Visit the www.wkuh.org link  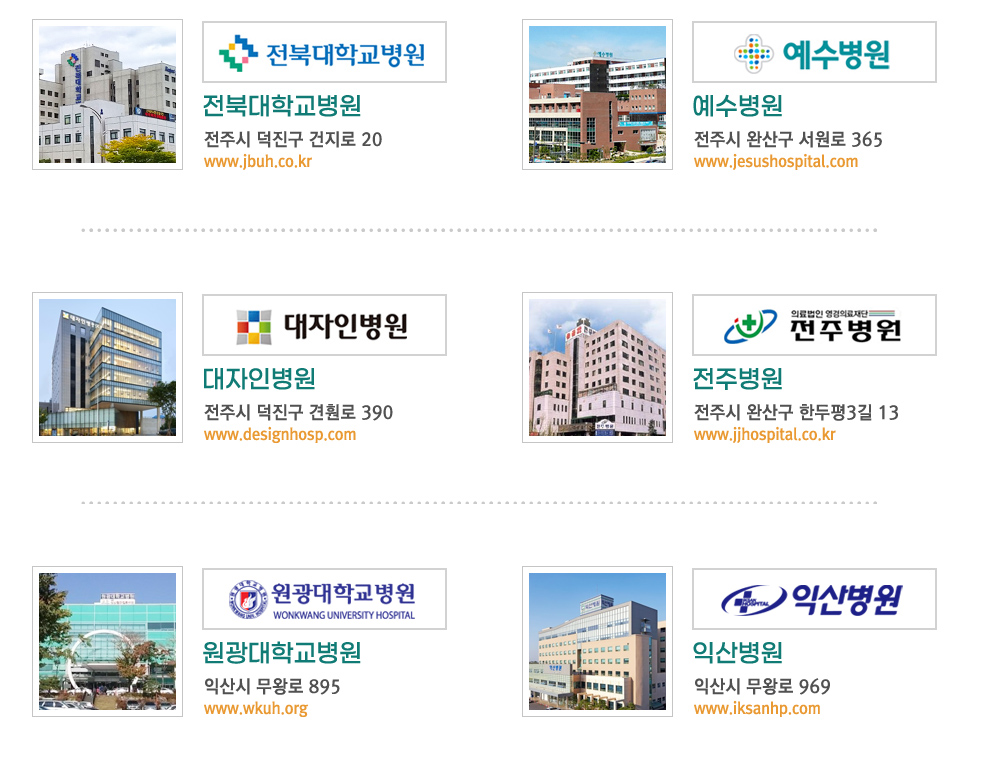(x=255, y=708)
